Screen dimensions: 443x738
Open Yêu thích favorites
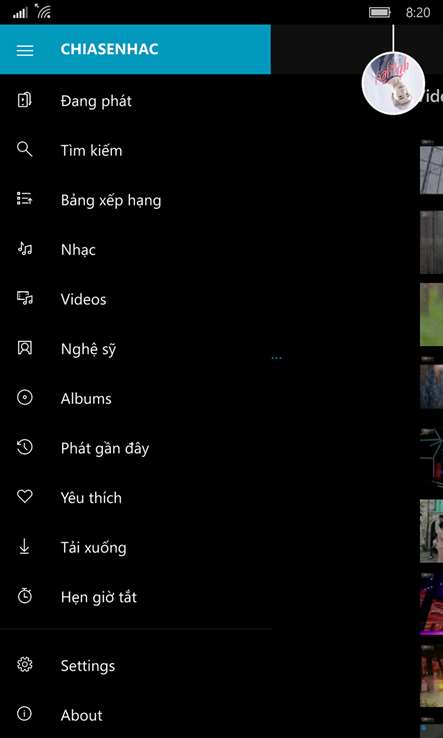pos(136,498)
